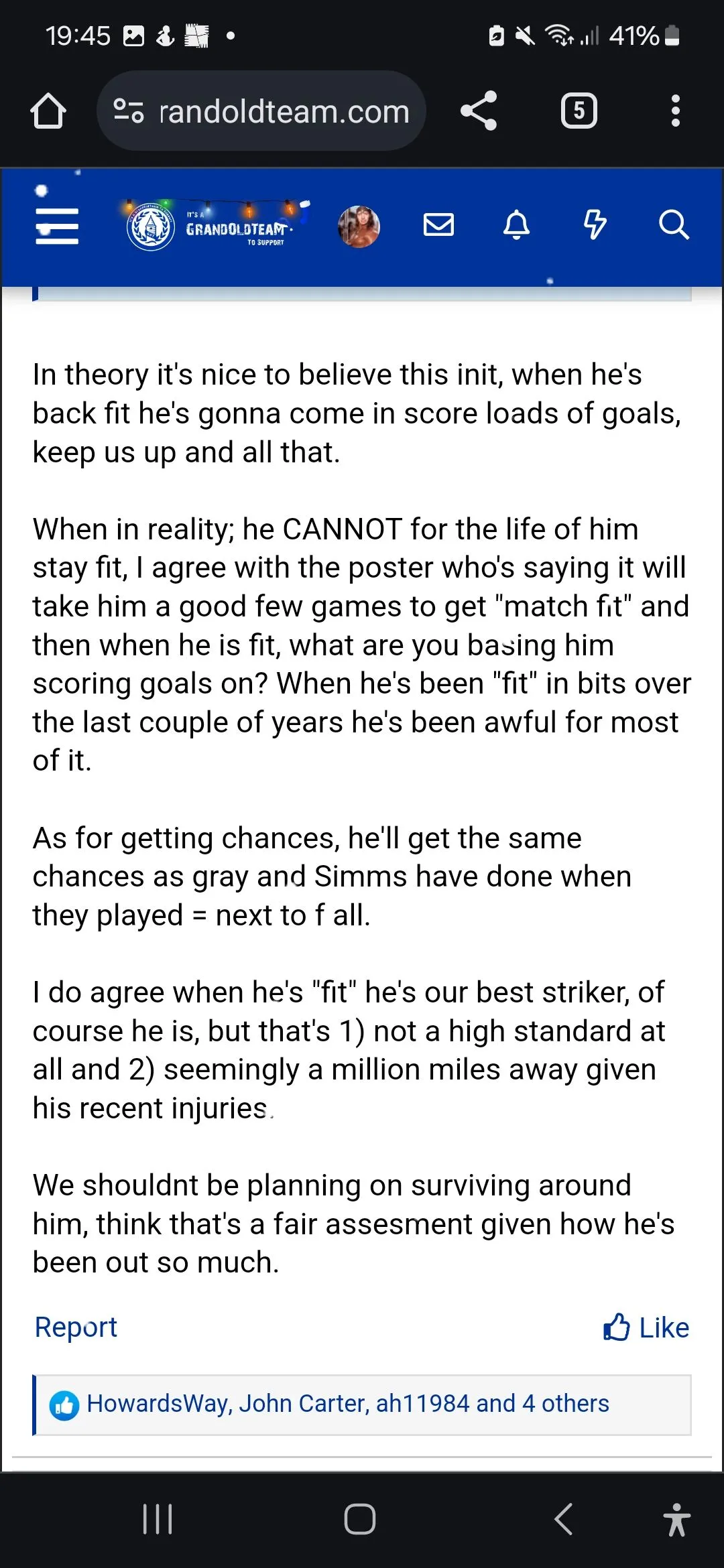Share this page from the browser
Viewport: 724px width, 1568px height.
click(x=479, y=111)
